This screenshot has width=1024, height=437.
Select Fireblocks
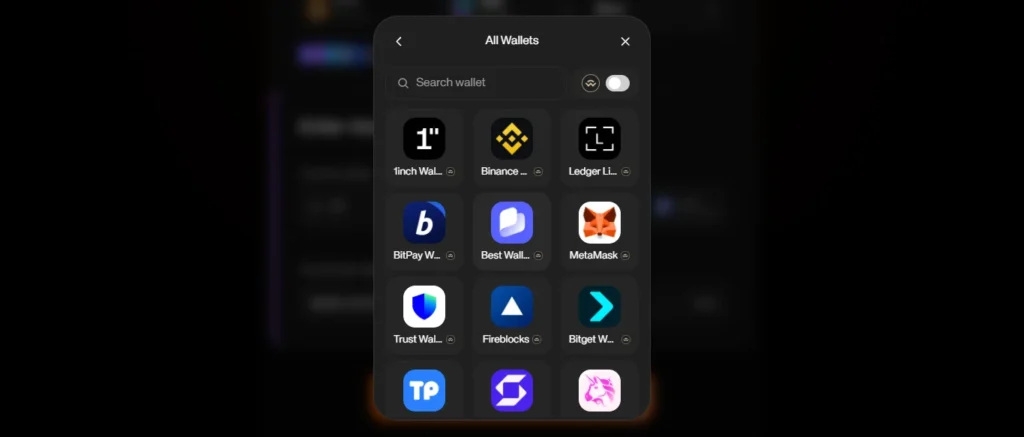pos(512,315)
